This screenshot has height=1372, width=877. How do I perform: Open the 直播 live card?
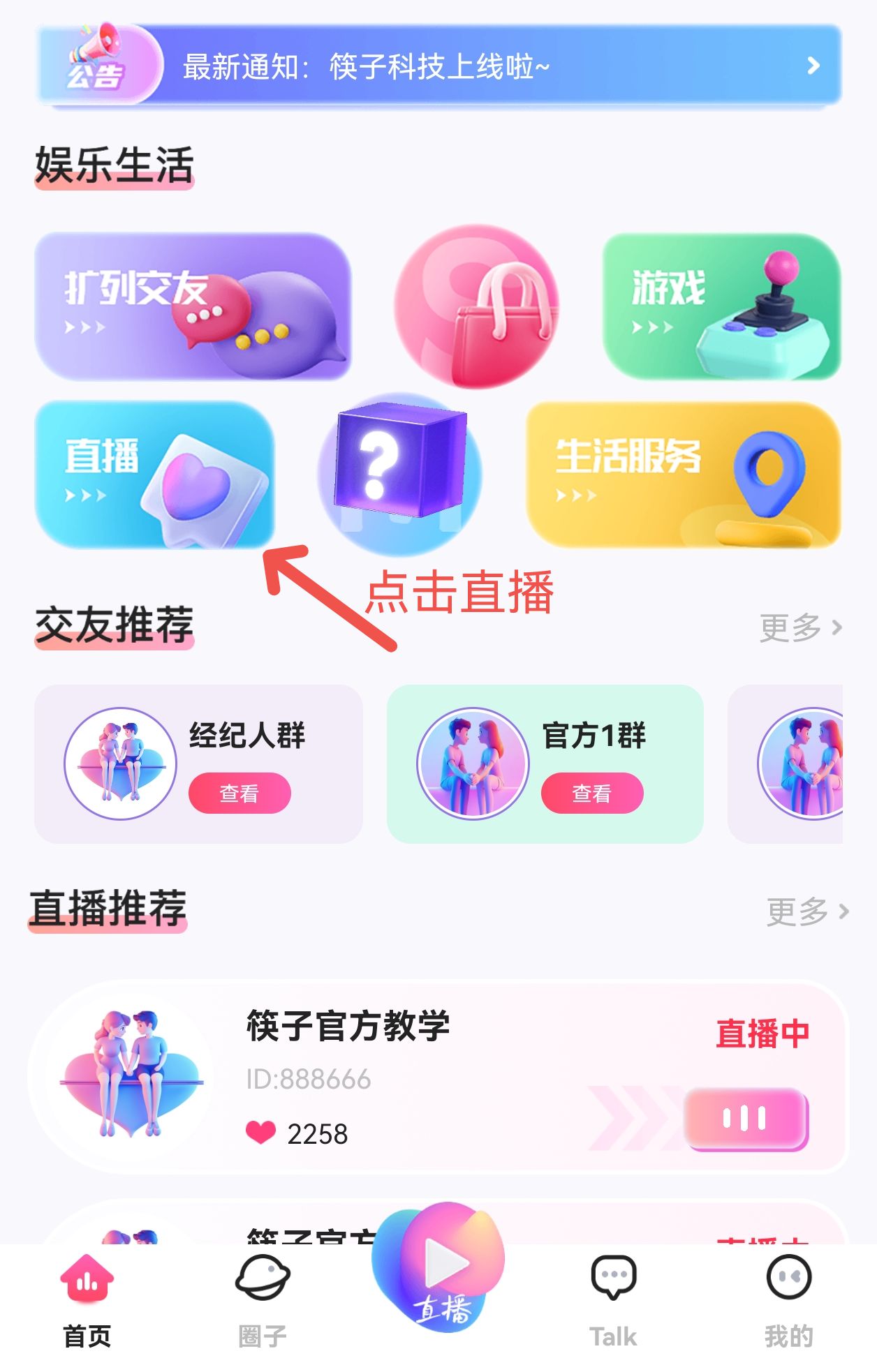coord(155,475)
